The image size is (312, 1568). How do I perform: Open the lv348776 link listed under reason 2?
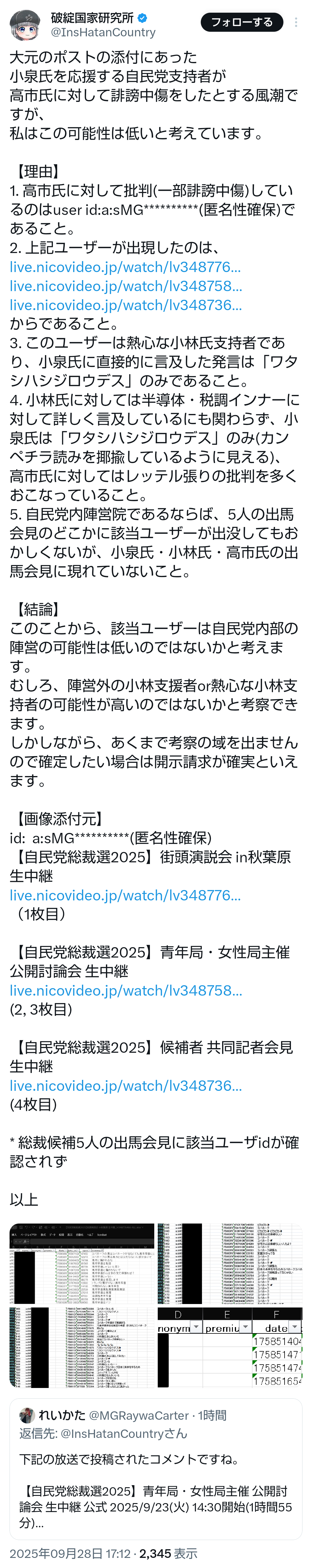125,267
